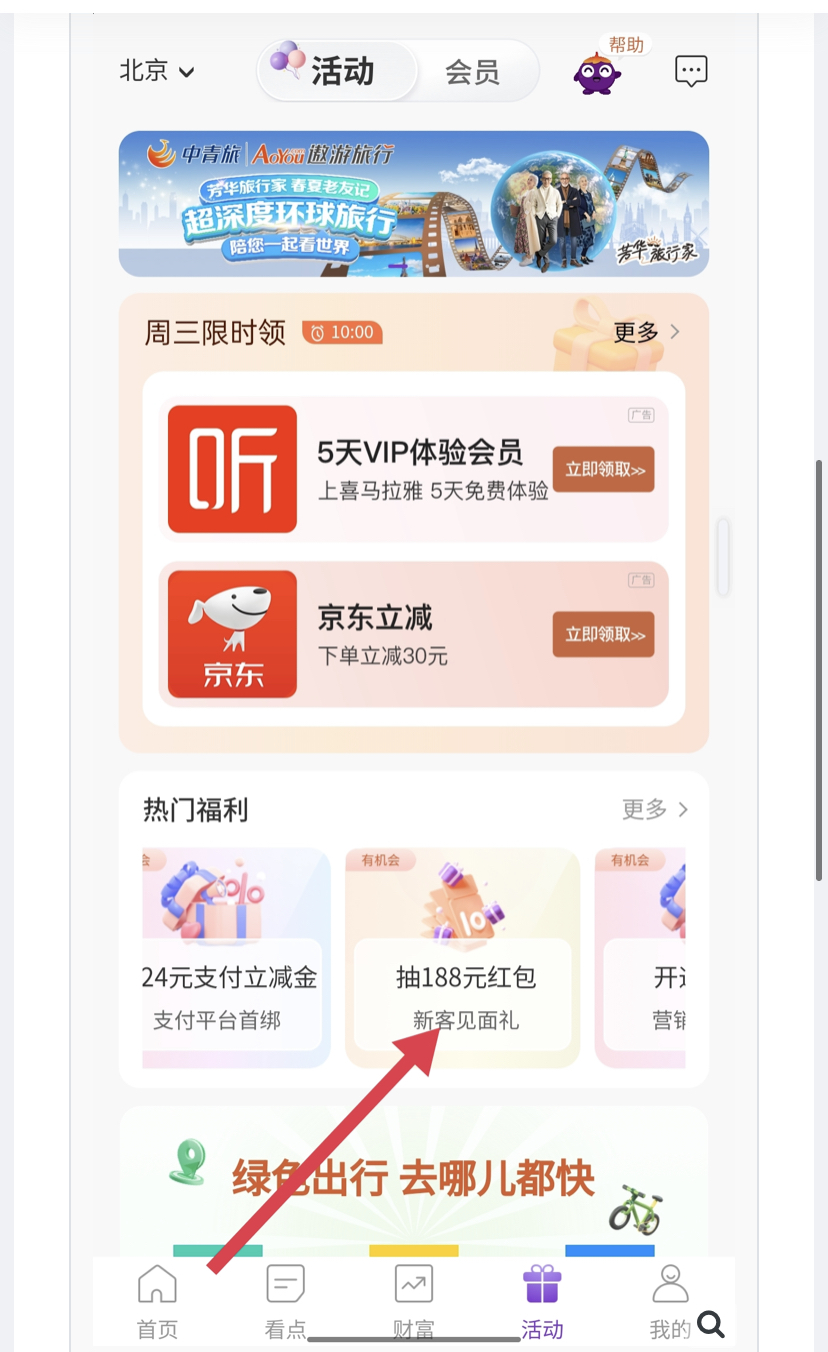Claim the 5天VIP体验会员 offer
The width and height of the screenshot is (828, 1352).
603,470
